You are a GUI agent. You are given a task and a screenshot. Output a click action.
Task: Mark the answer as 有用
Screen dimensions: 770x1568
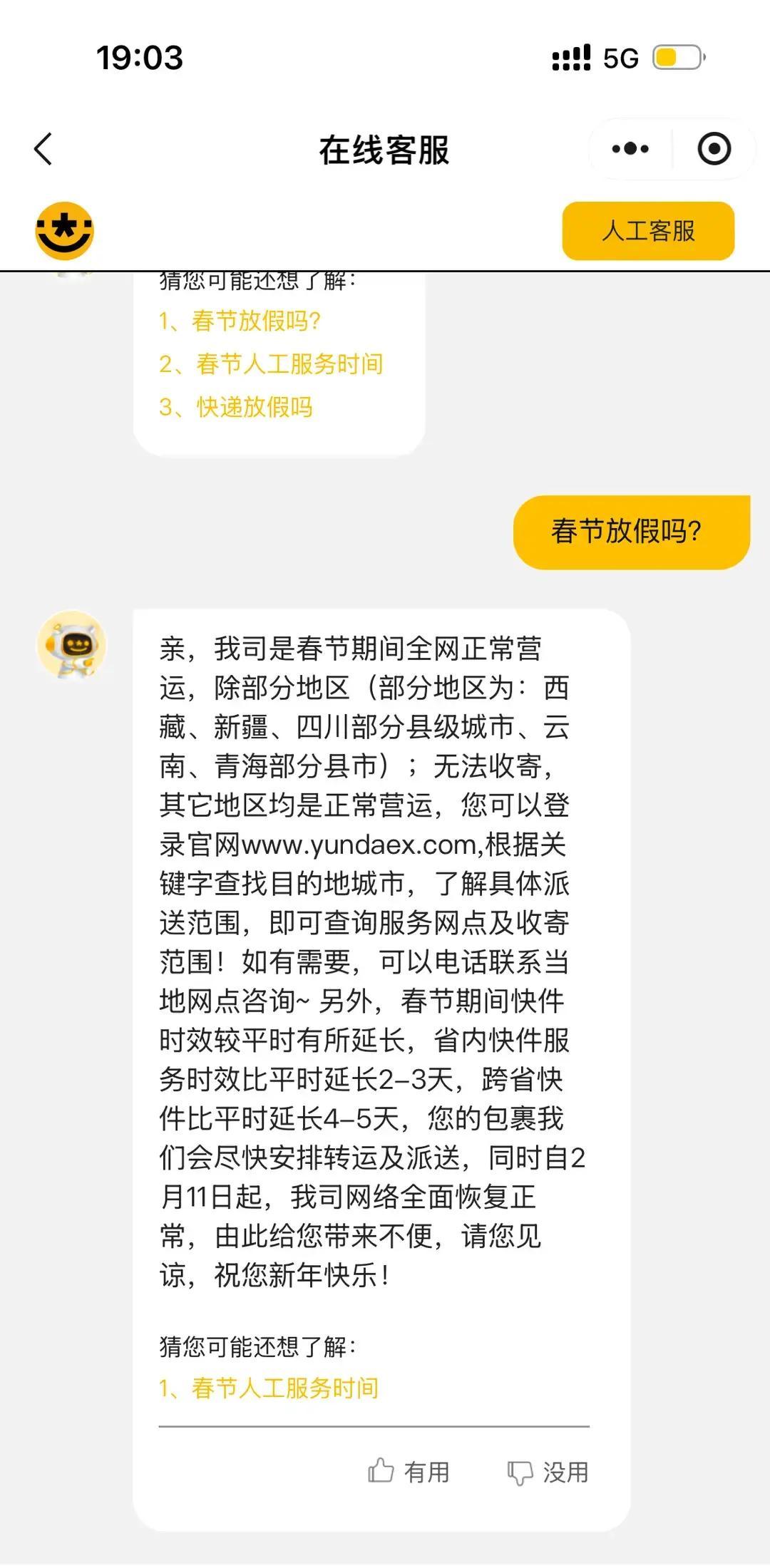tap(409, 1472)
